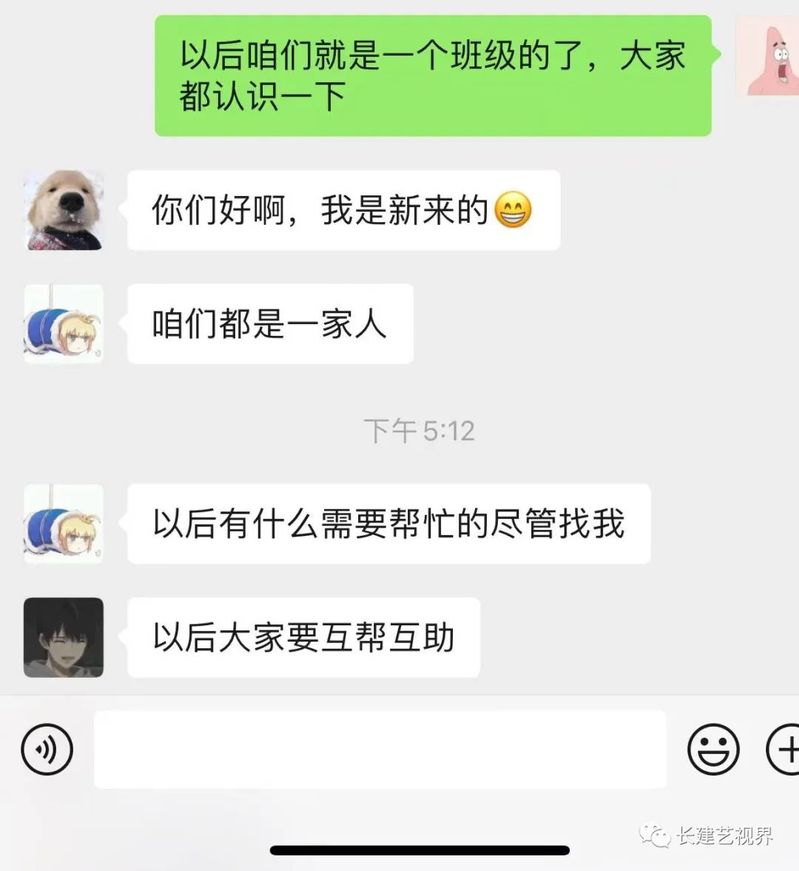Open the Patrick Star avatar's profile
This screenshot has height=871, width=799.
tap(768, 56)
